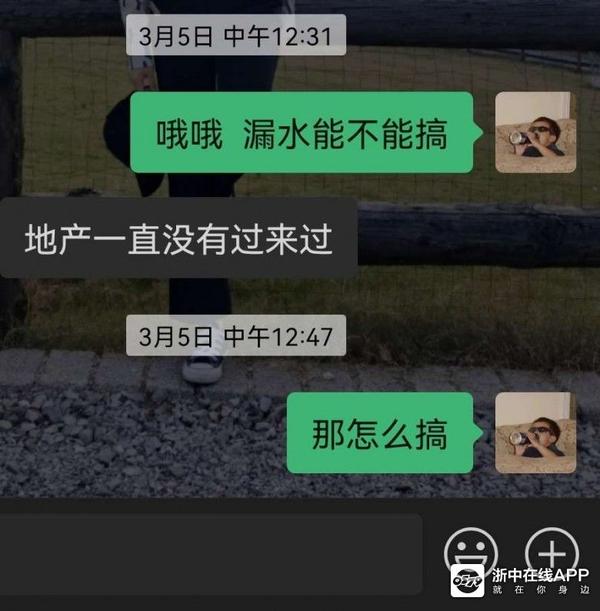Open the emoji sticker panel

(471, 552)
